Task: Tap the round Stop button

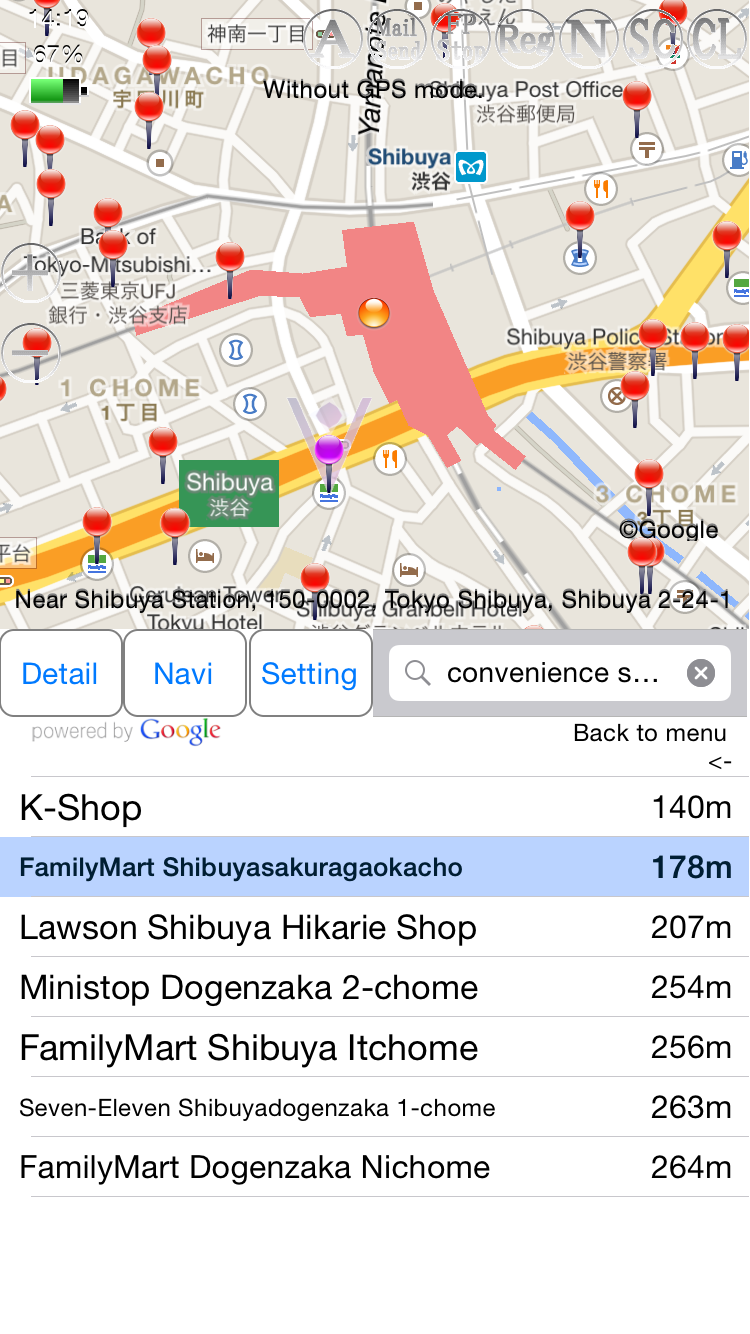Action: 461,40
